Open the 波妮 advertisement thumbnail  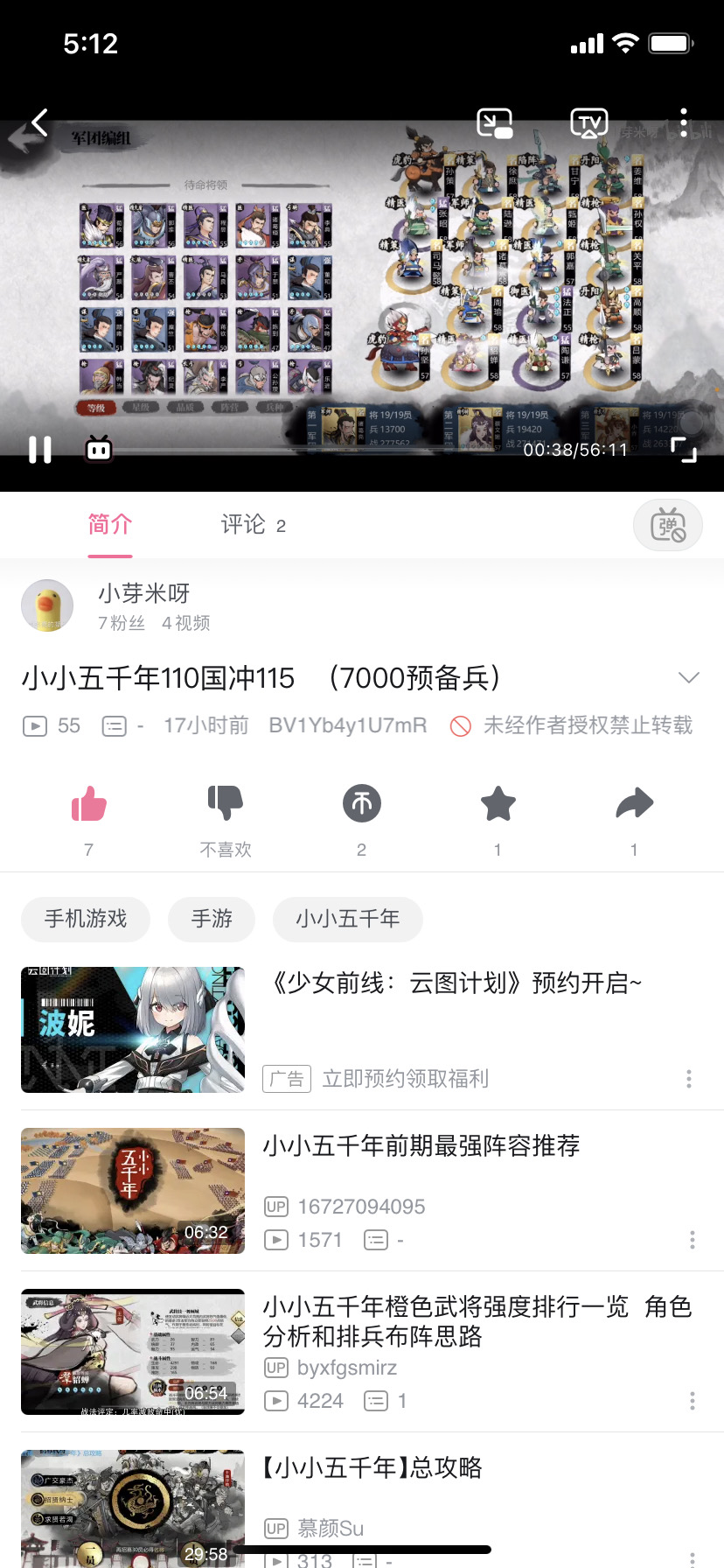tap(132, 1030)
